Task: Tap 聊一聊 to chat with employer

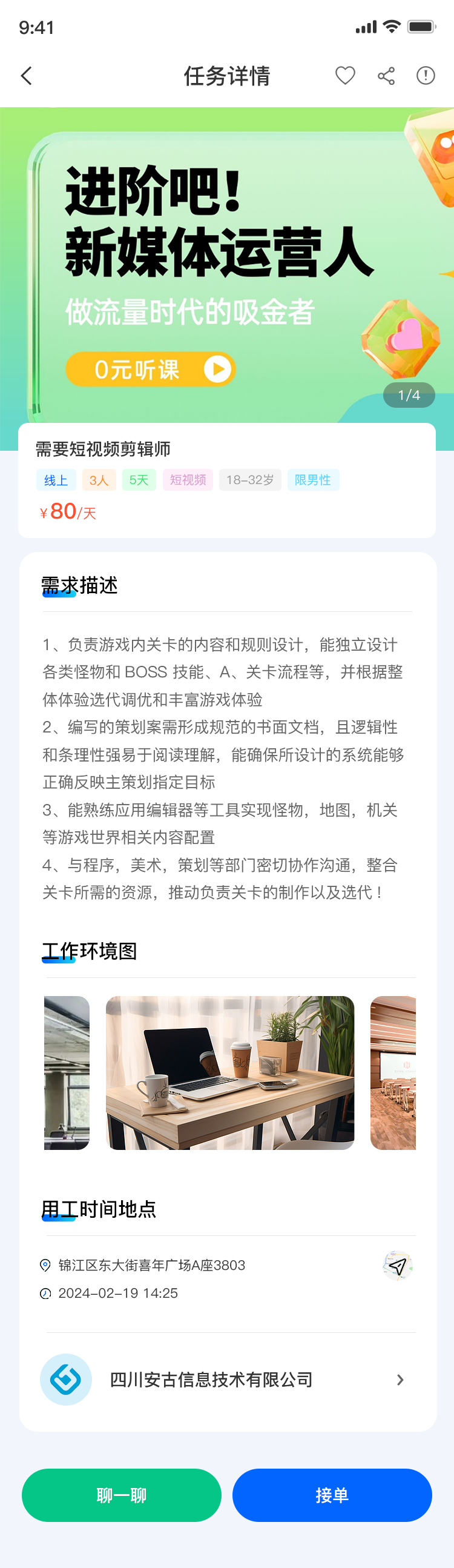Action: click(122, 1495)
